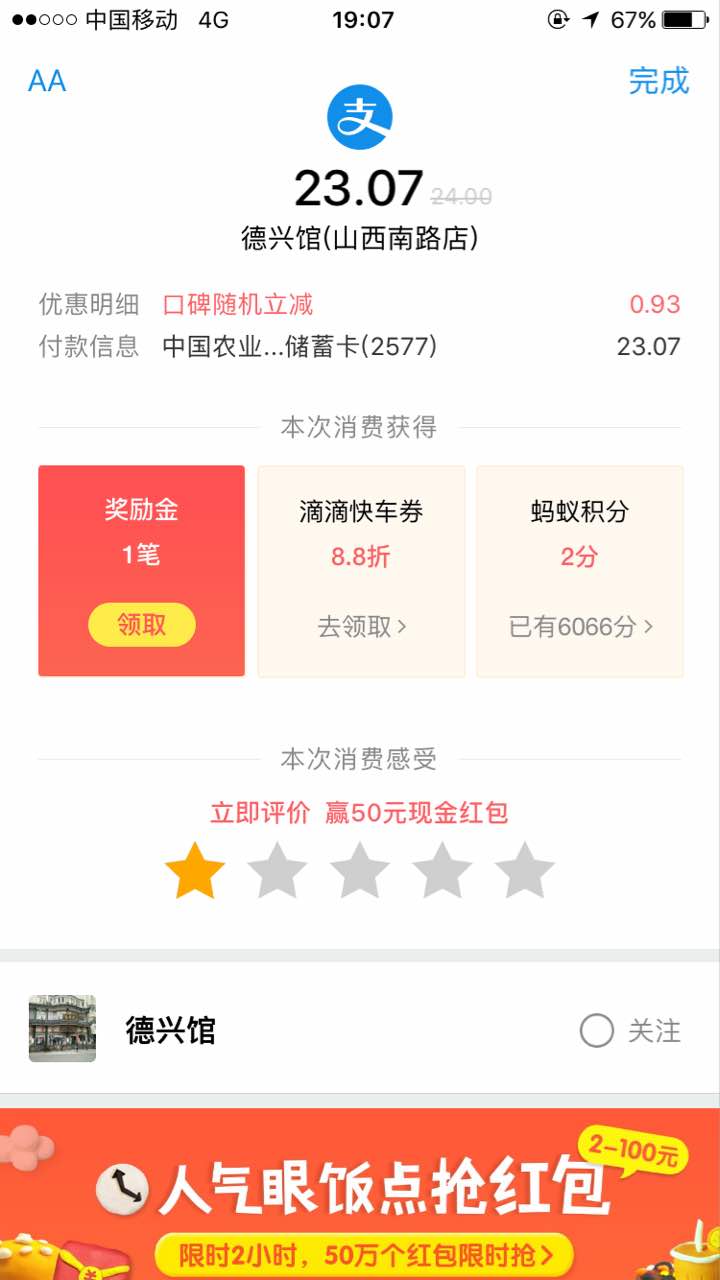Image resolution: width=720 pixels, height=1280 pixels.
Task: Tap the AA split bill button
Action: 47,81
